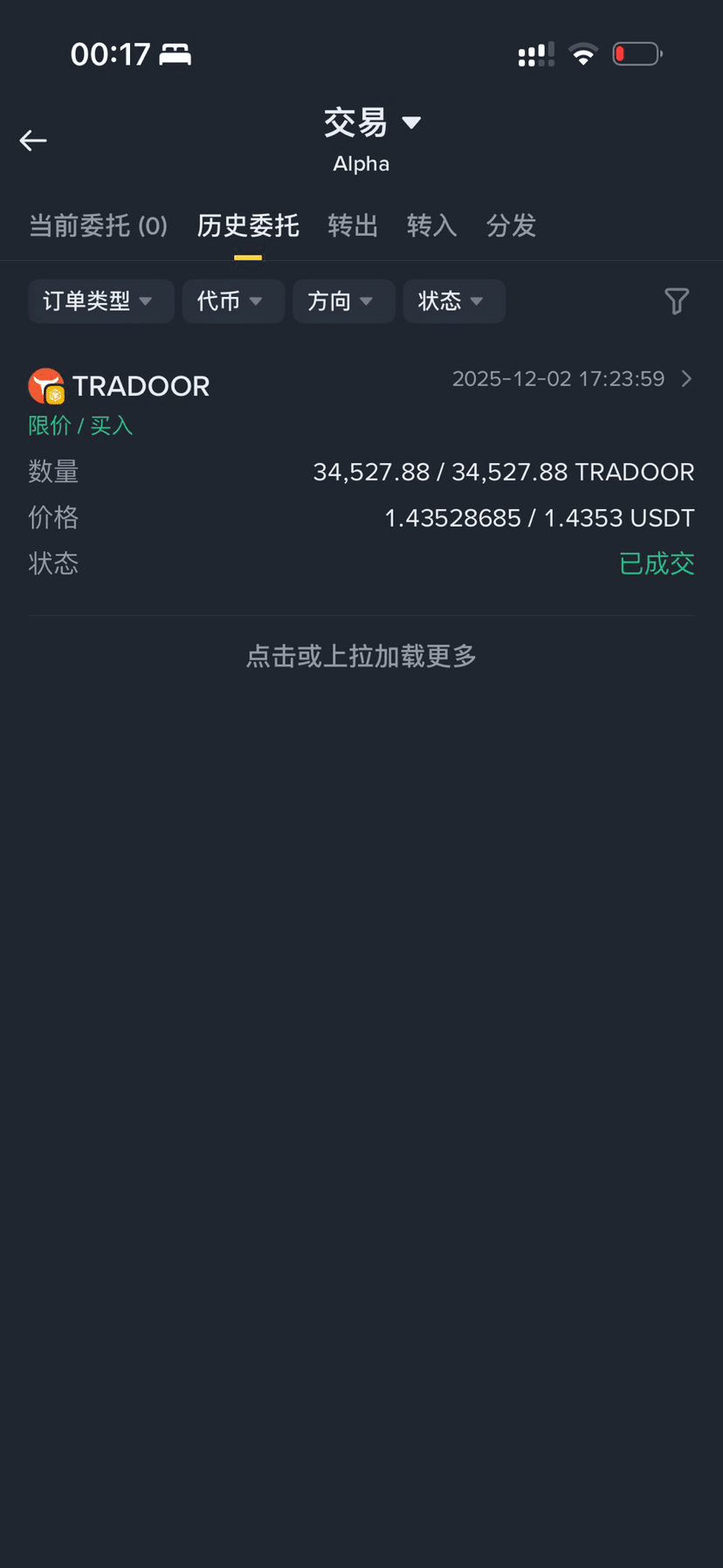Open the TRADOOR order details
Screen dimensions: 723x1568
pos(686,379)
